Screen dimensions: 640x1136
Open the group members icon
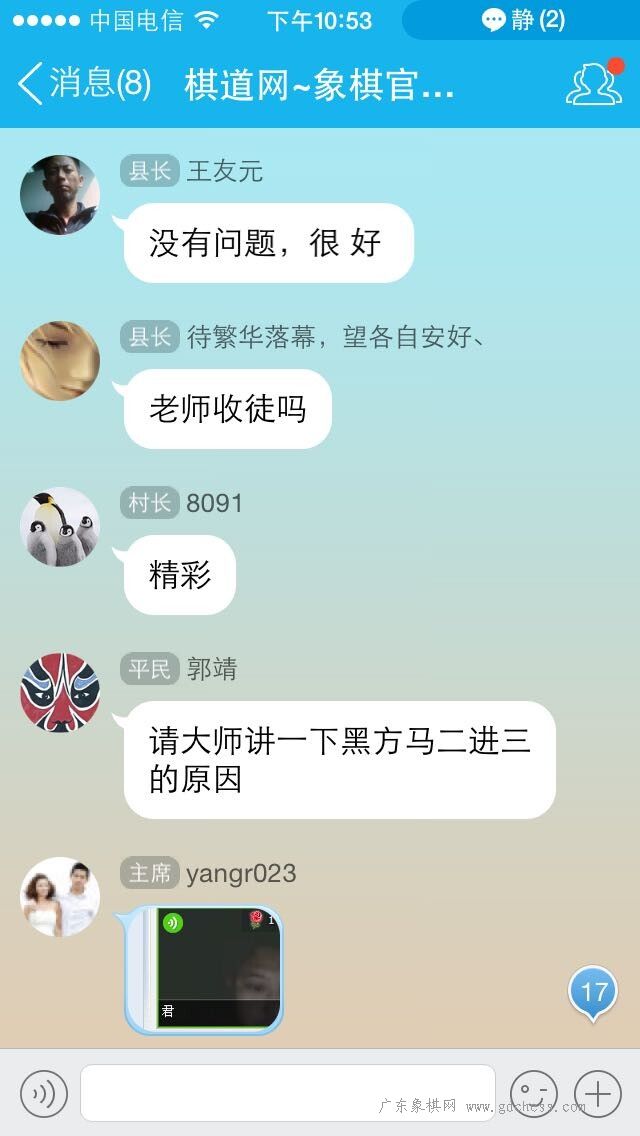coord(594,83)
